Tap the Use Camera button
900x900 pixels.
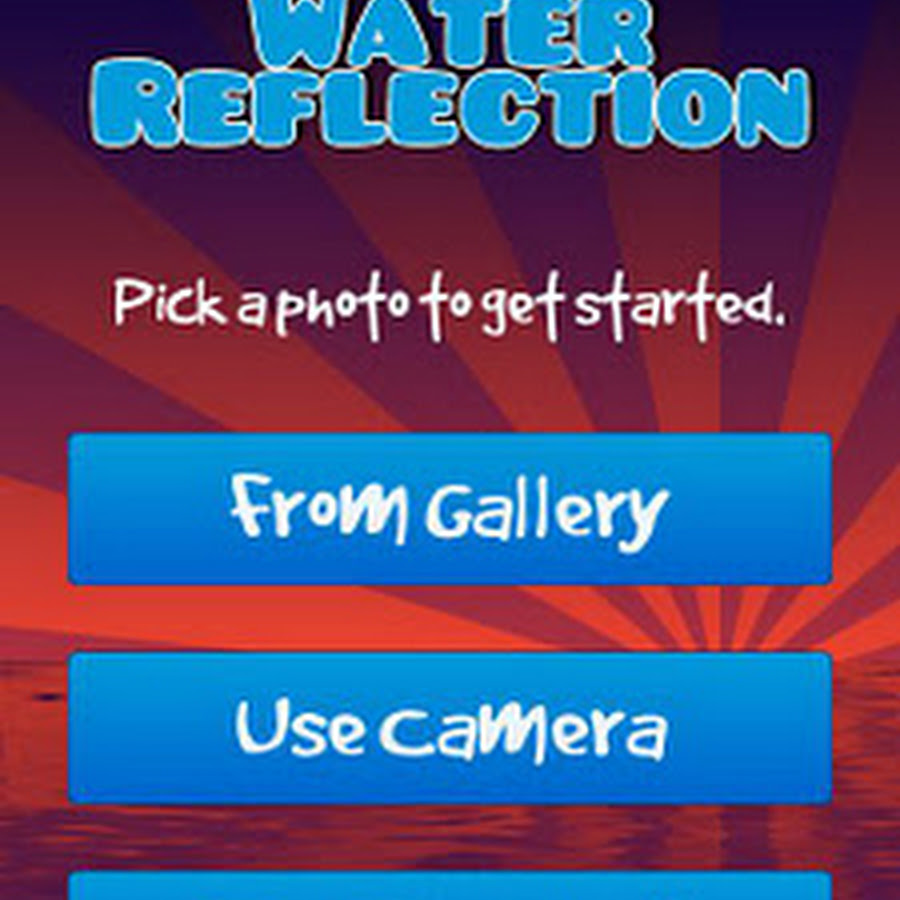click(449, 728)
